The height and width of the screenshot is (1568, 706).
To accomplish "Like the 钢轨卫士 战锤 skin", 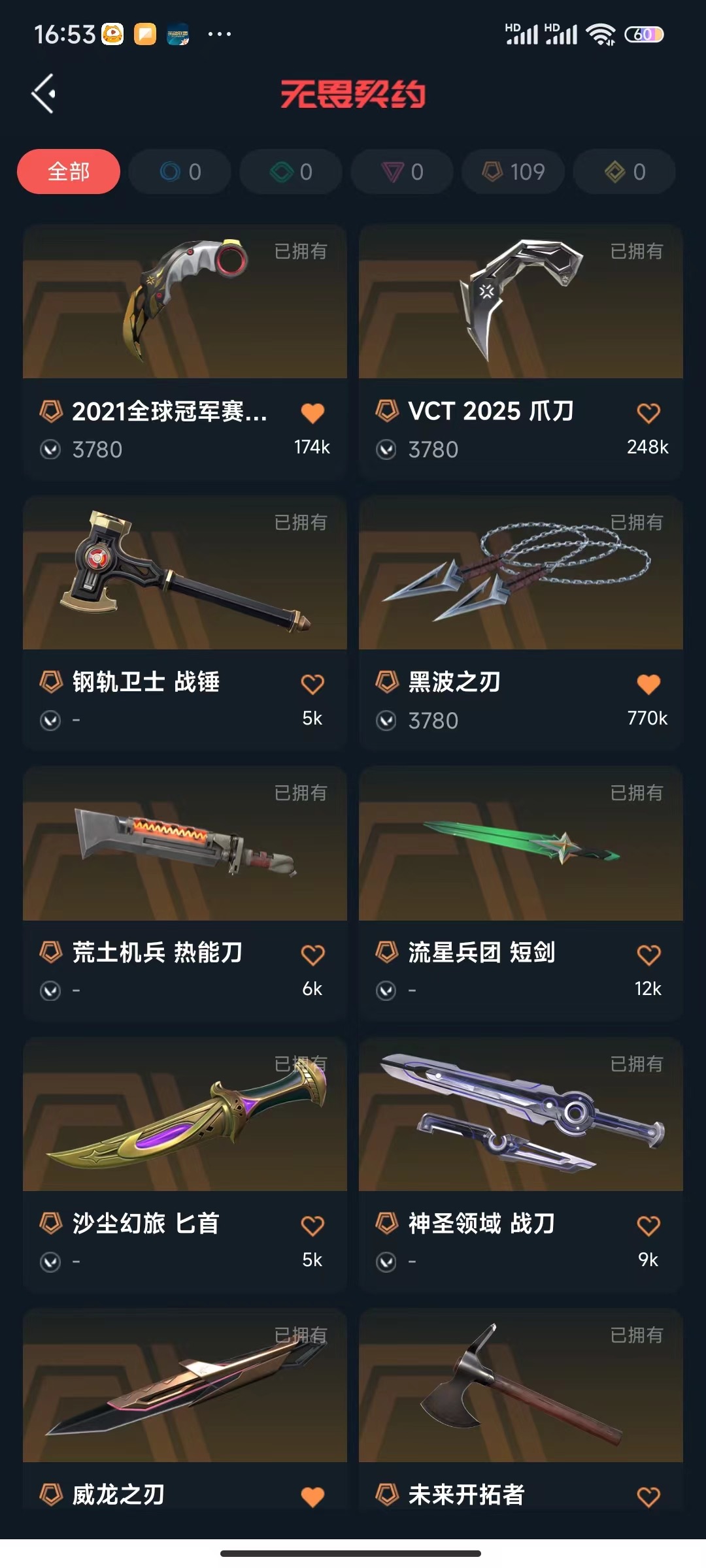I will click(312, 684).
